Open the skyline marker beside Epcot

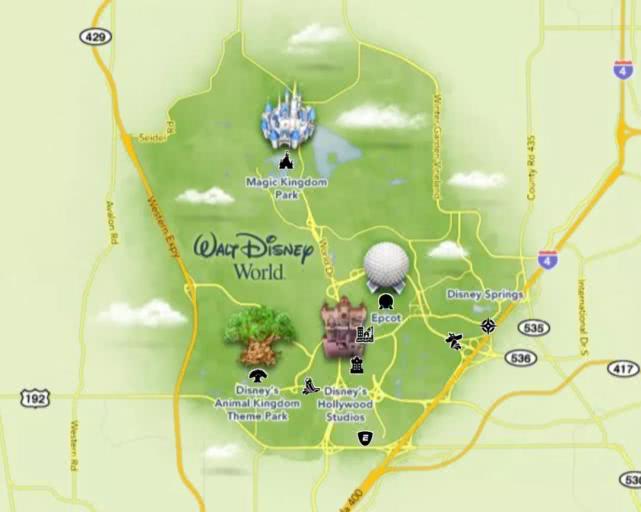coord(364,334)
